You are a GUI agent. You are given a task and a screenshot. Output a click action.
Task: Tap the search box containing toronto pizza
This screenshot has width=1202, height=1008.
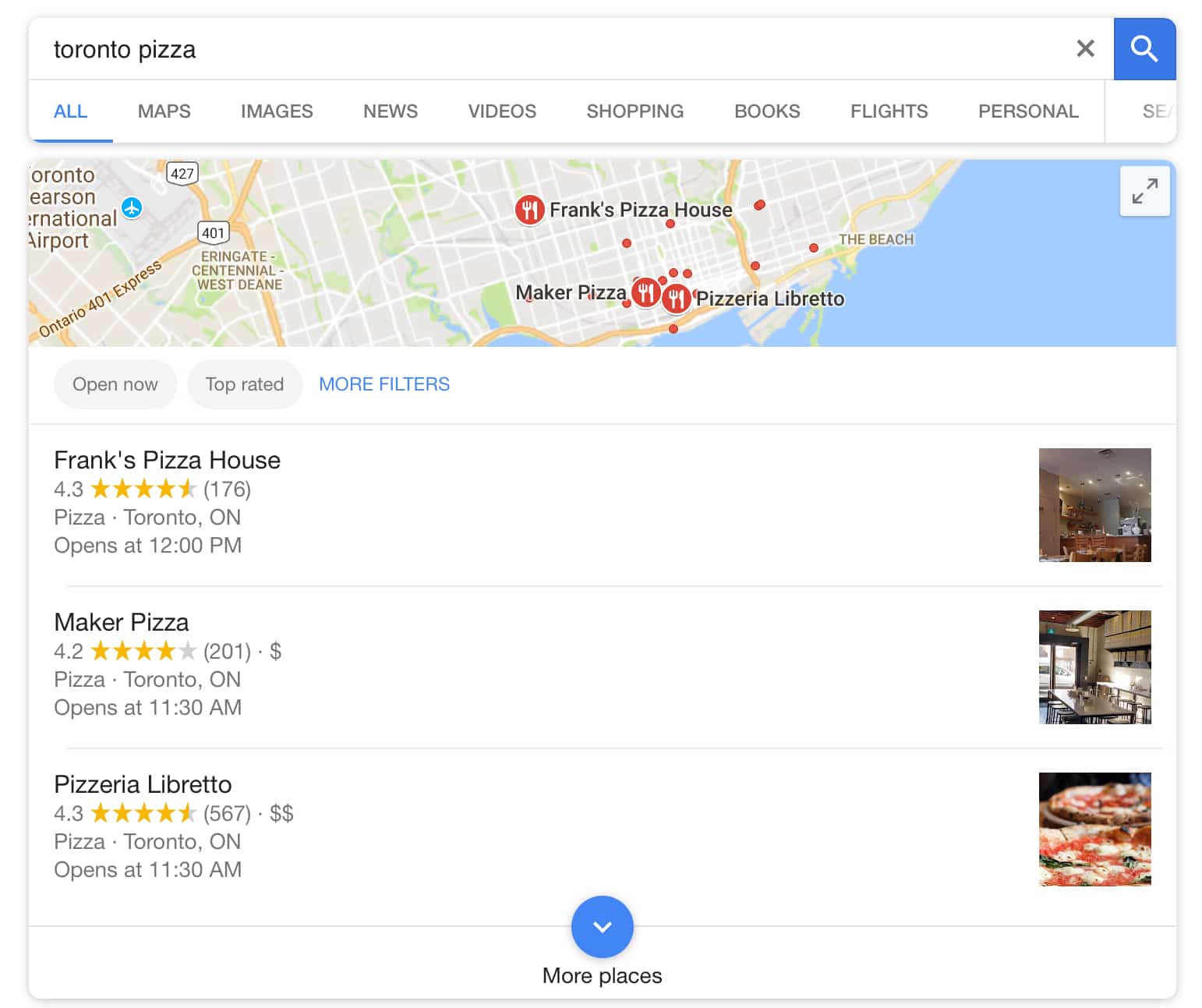tap(546, 49)
